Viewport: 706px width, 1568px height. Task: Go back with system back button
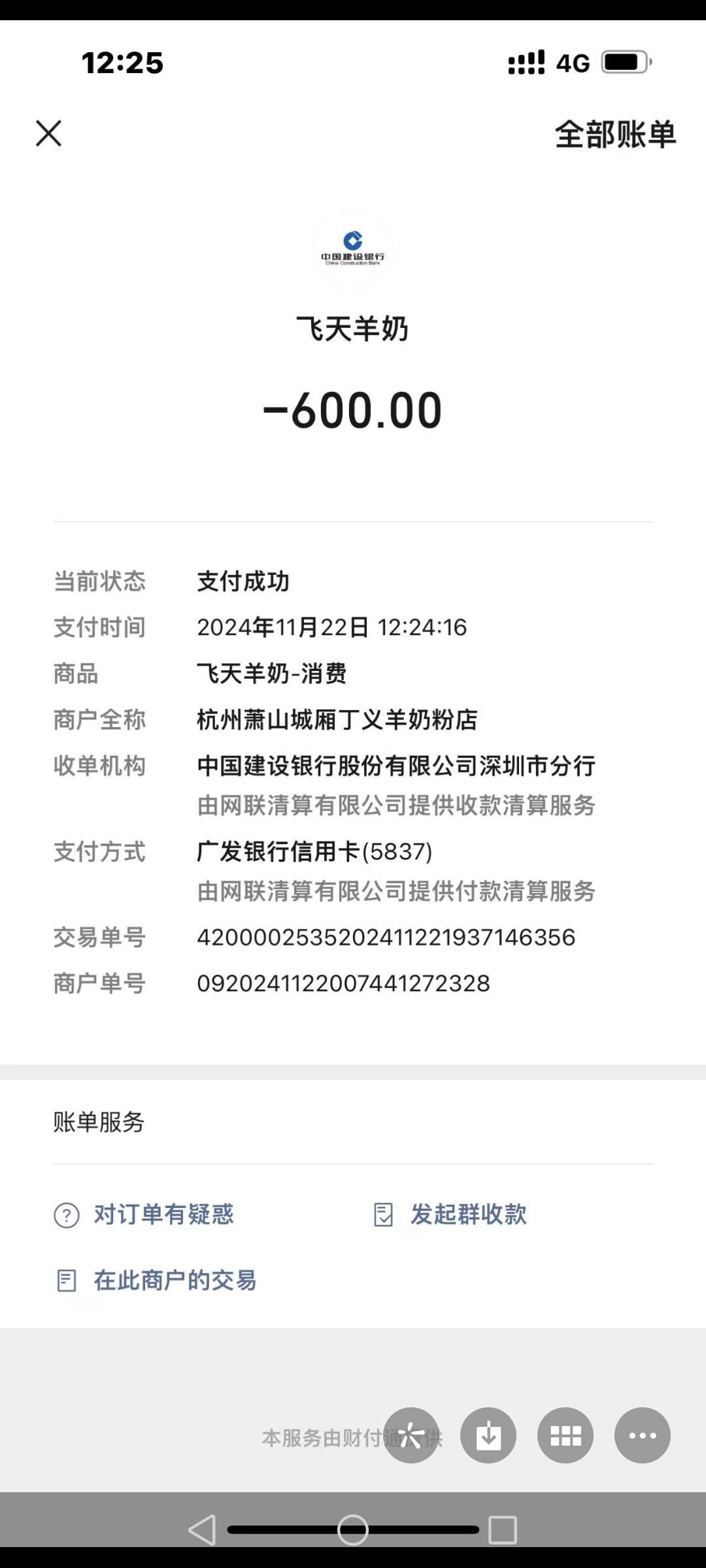pyautogui.click(x=202, y=1529)
